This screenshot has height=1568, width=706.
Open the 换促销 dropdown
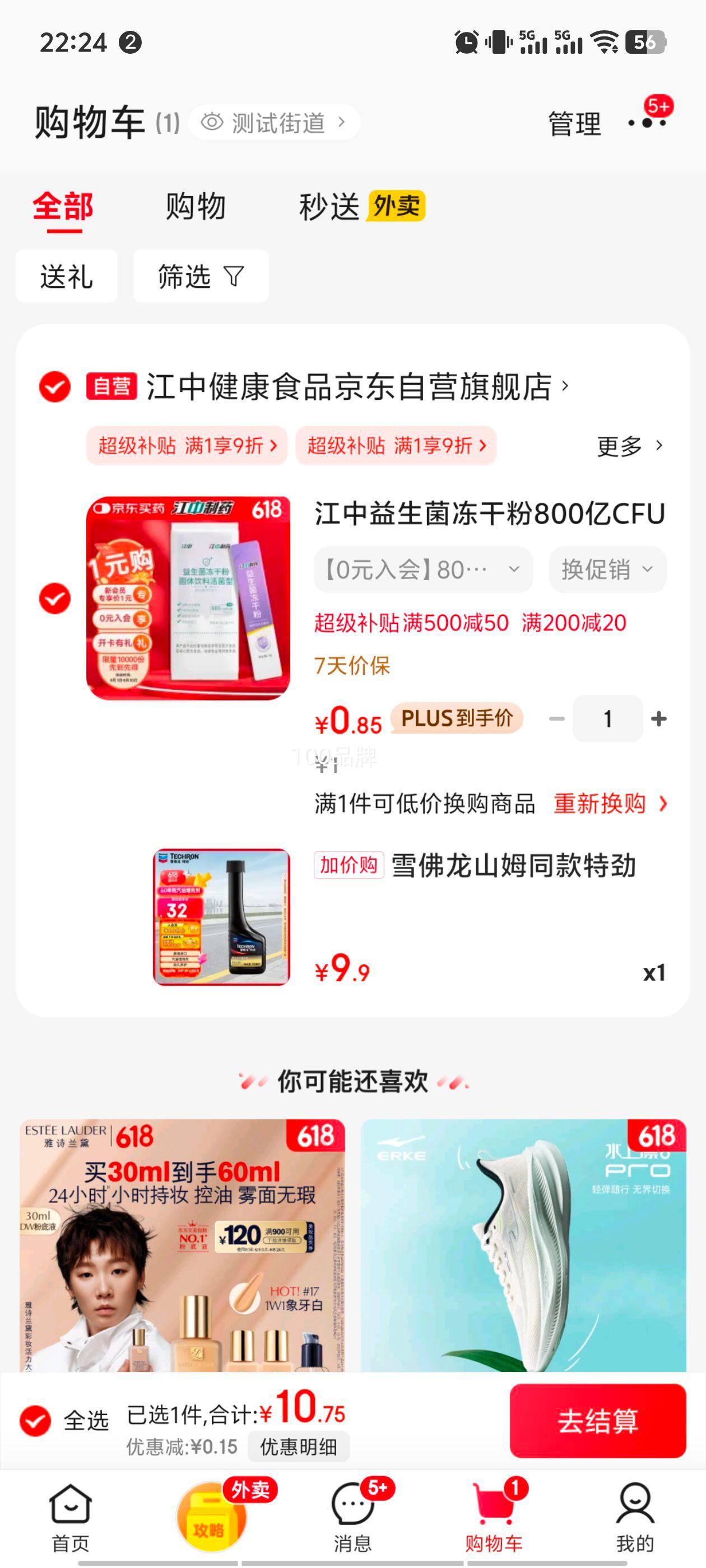[607, 570]
